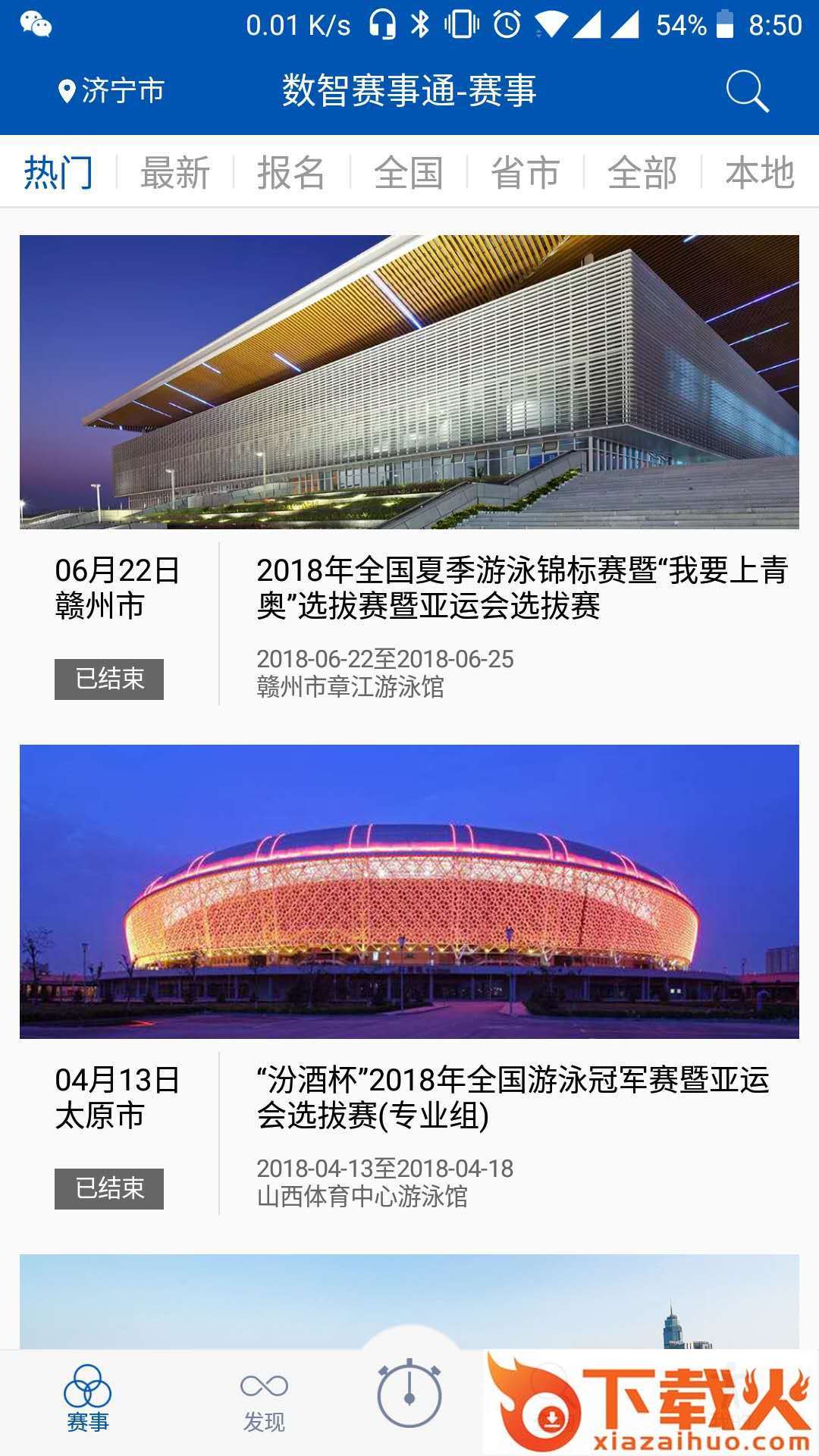Switch to the 报名 tab
The image size is (819, 1456).
[x=291, y=172]
